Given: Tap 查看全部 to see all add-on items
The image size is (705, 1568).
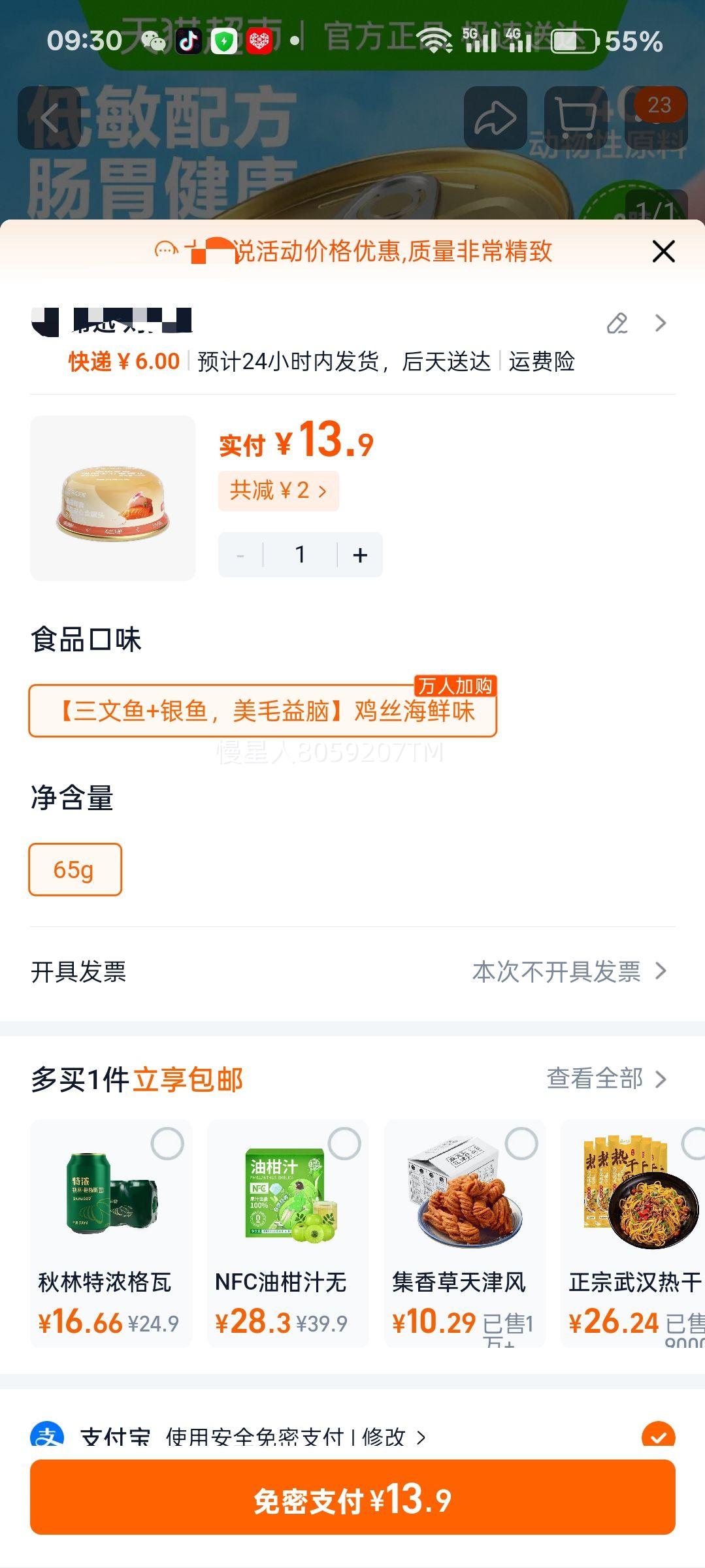Looking at the screenshot, I should pos(606,1079).
